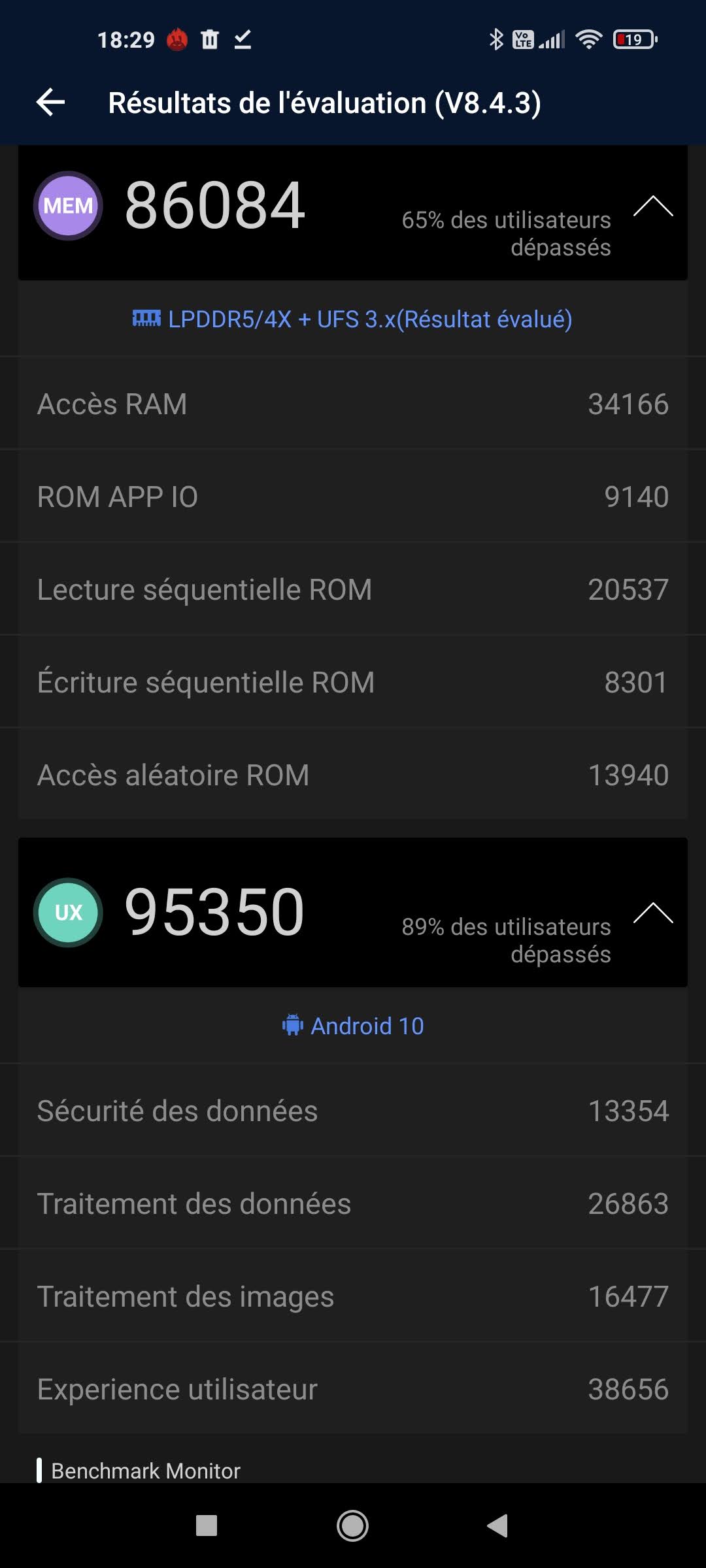Open the LPDDR5/4X + UFS 3.x link
Image resolution: width=706 pixels, height=1568 pixels.
pyautogui.click(x=353, y=319)
